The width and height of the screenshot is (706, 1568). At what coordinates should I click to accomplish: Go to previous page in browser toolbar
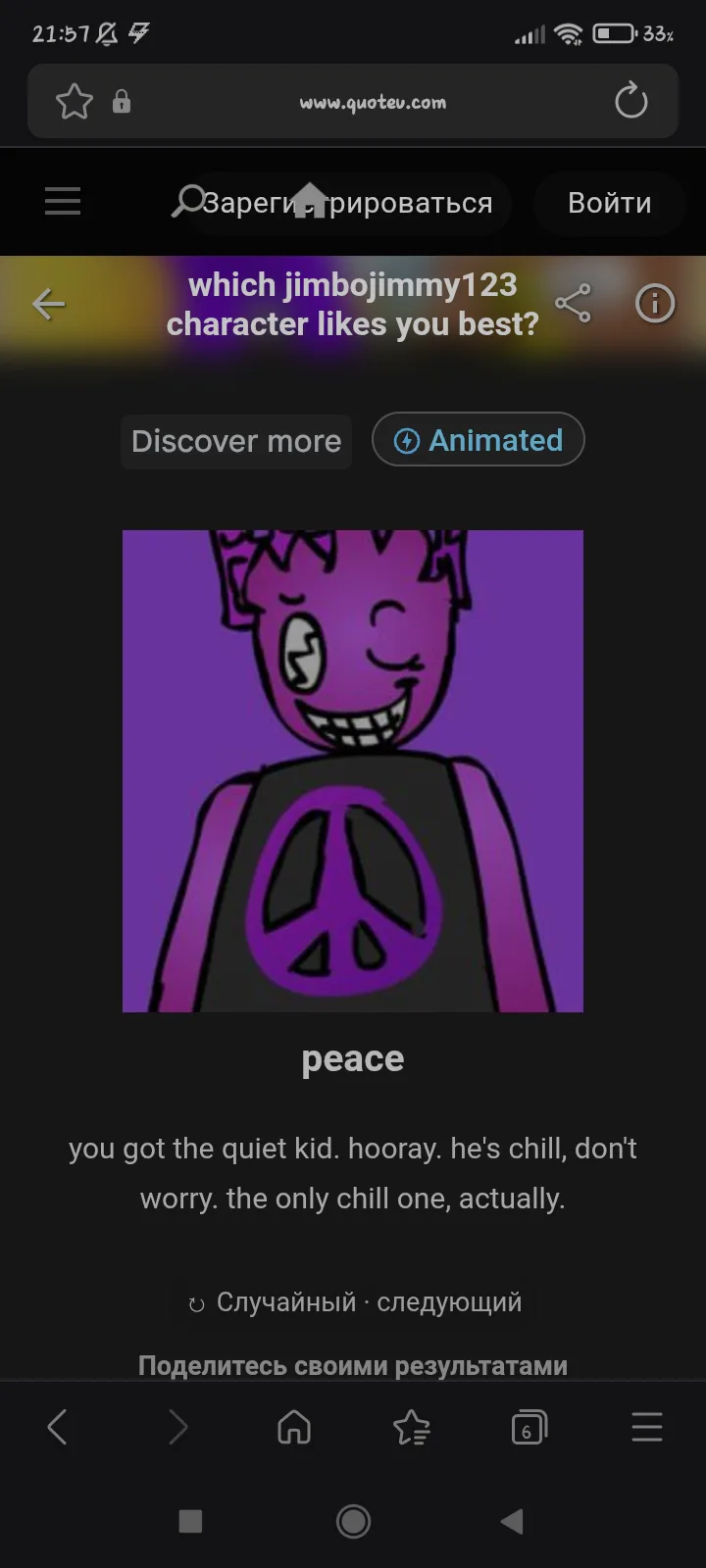point(58,1427)
